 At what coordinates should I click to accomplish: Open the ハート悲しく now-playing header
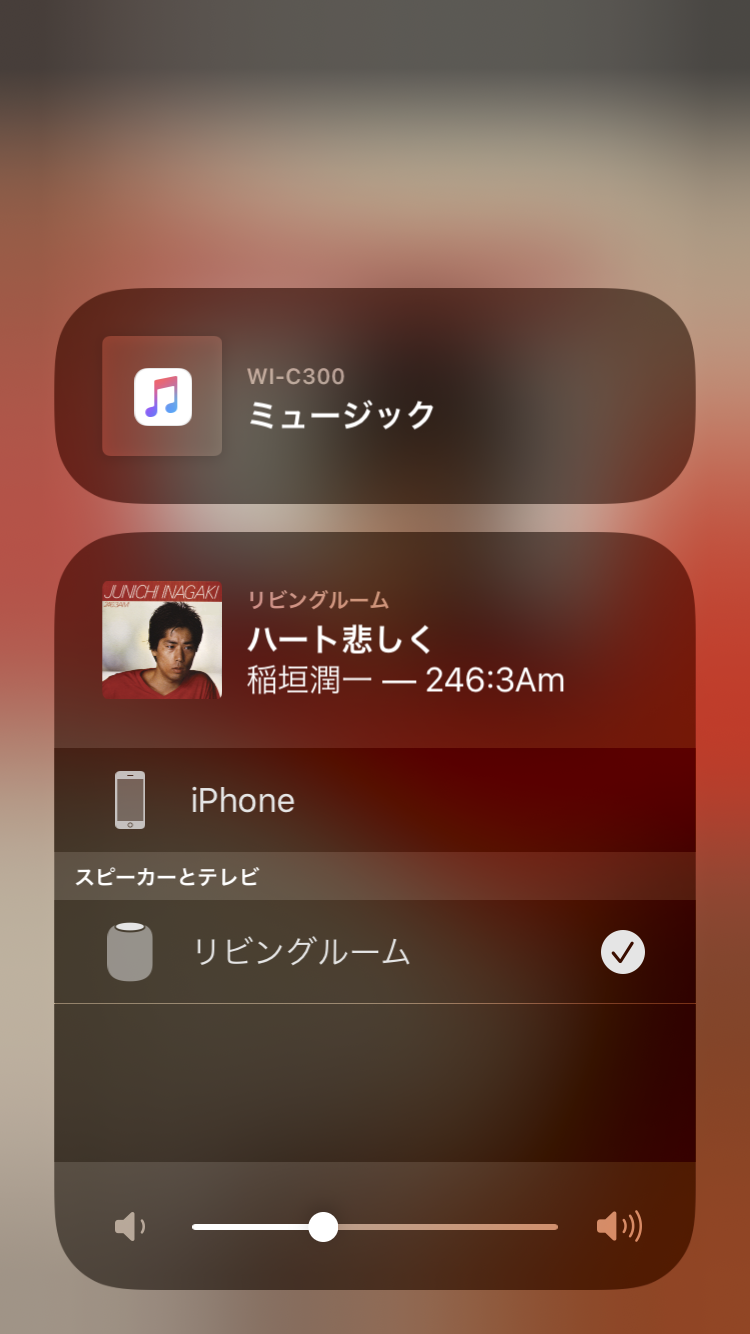pos(374,641)
